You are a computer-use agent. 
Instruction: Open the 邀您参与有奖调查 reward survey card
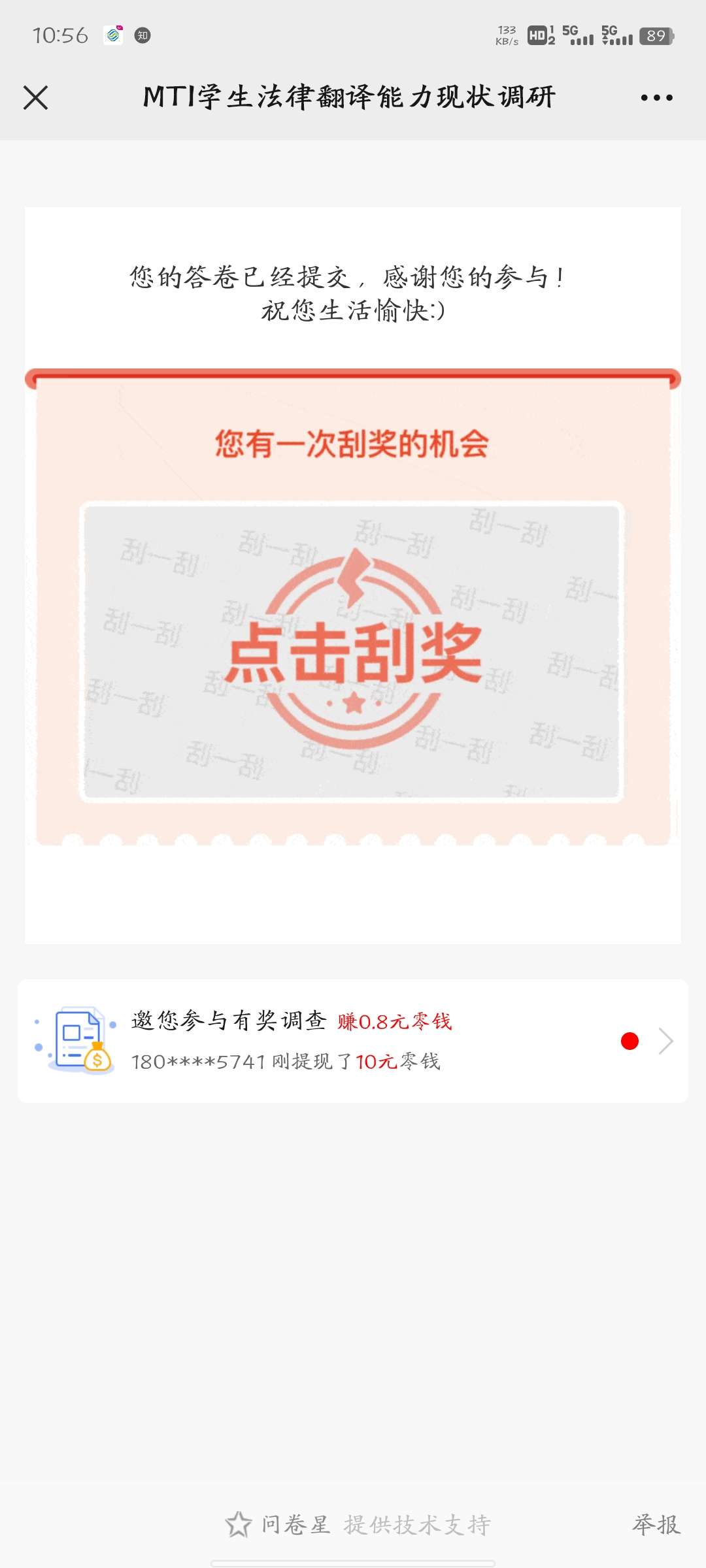click(x=353, y=1041)
